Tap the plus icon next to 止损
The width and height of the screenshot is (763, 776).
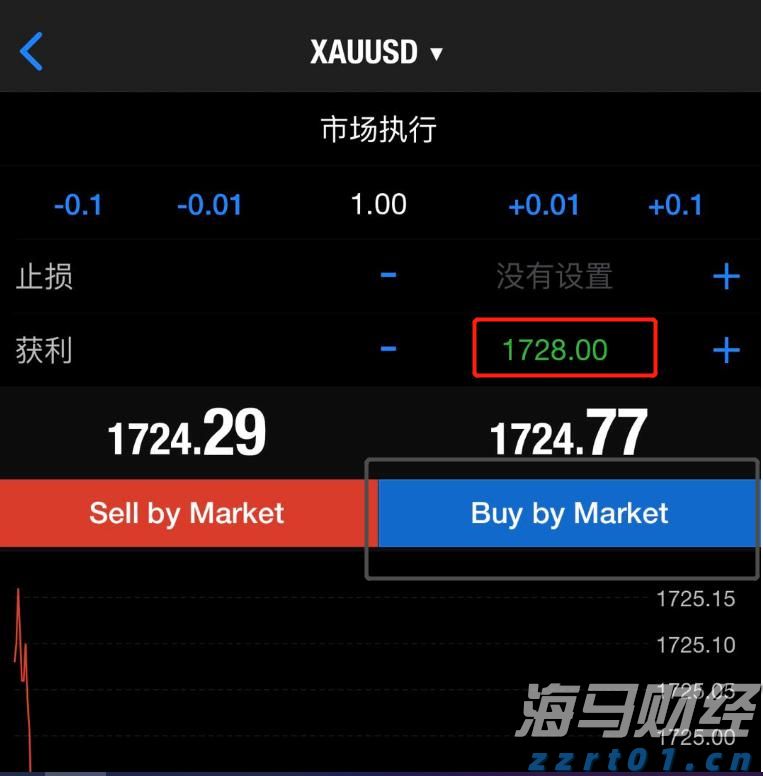click(726, 277)
